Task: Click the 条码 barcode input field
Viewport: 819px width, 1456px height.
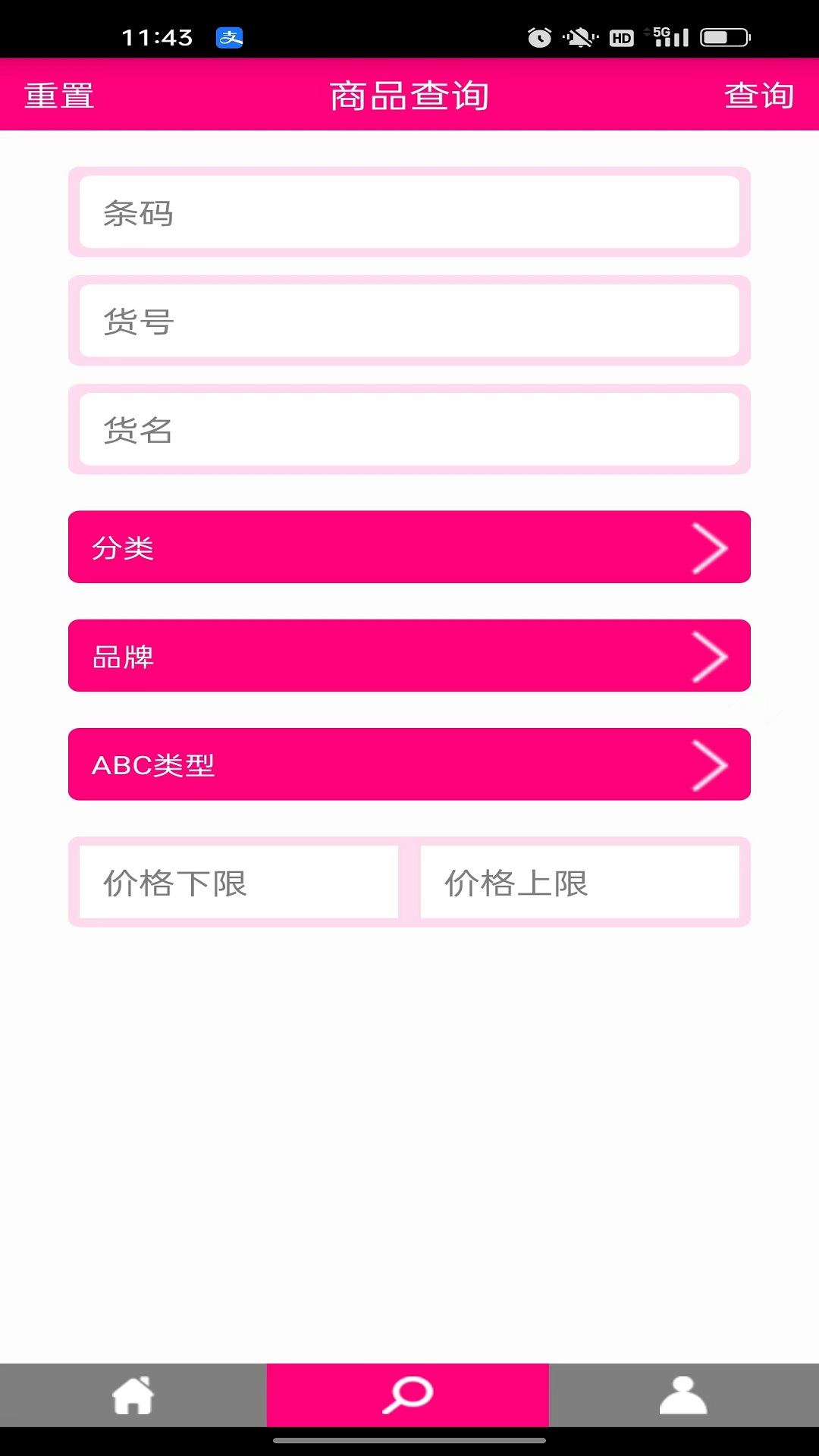Action: (x=409, y=213)
